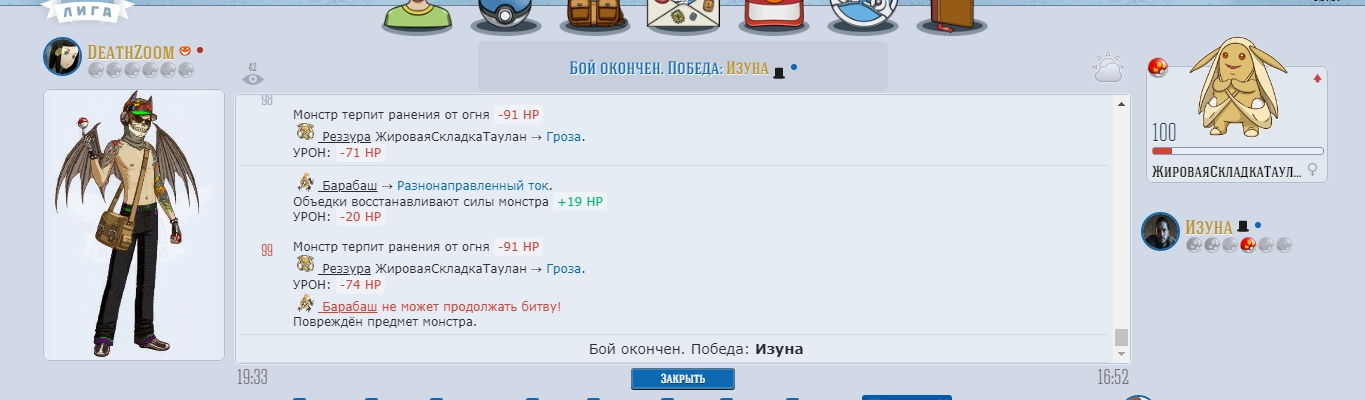Tap the battle log scrollbar down arrow

1121,354
